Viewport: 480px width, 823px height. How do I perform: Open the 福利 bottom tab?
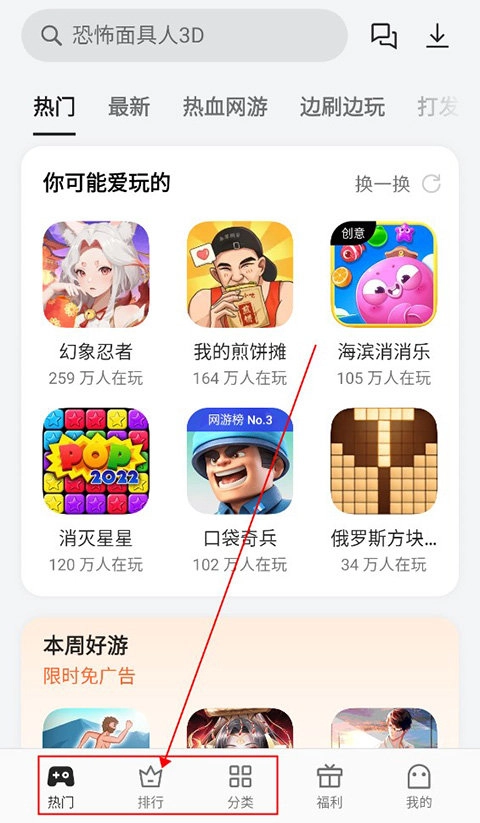pos(329,786)
